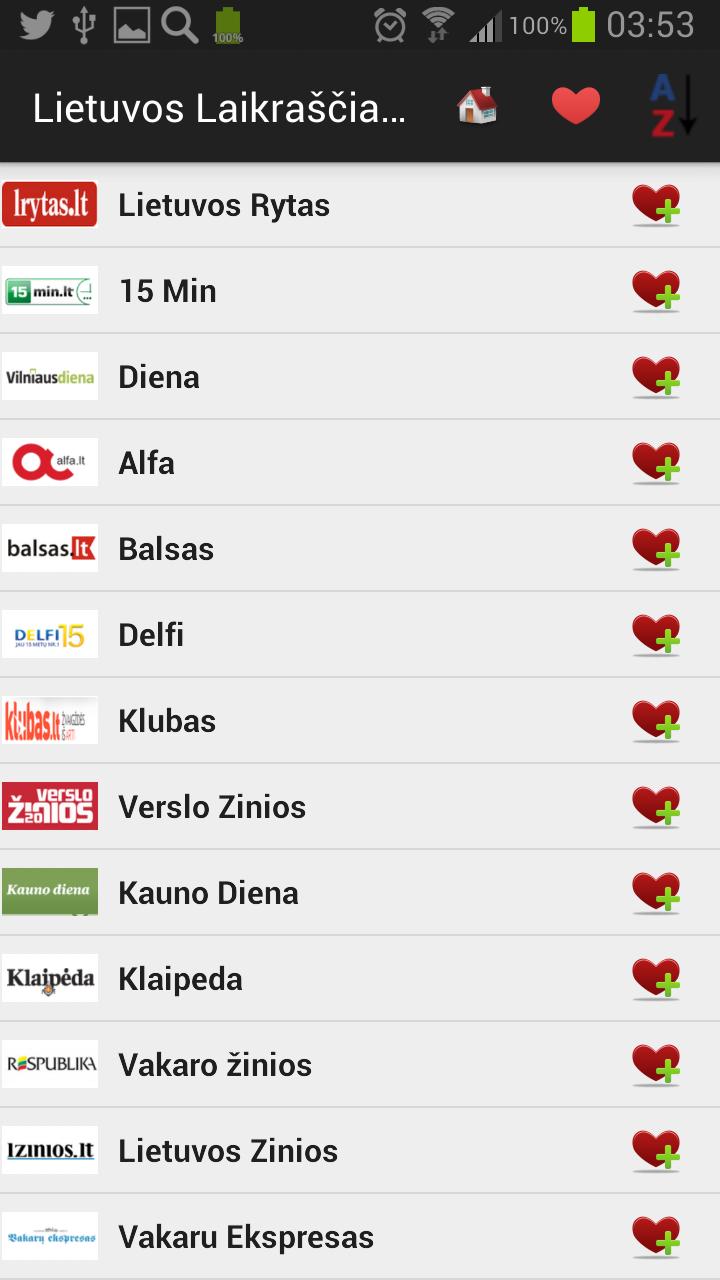Select the Vilniaus Diena logo
This screenshot has height=1280, width=720.
tap(50, 376)
